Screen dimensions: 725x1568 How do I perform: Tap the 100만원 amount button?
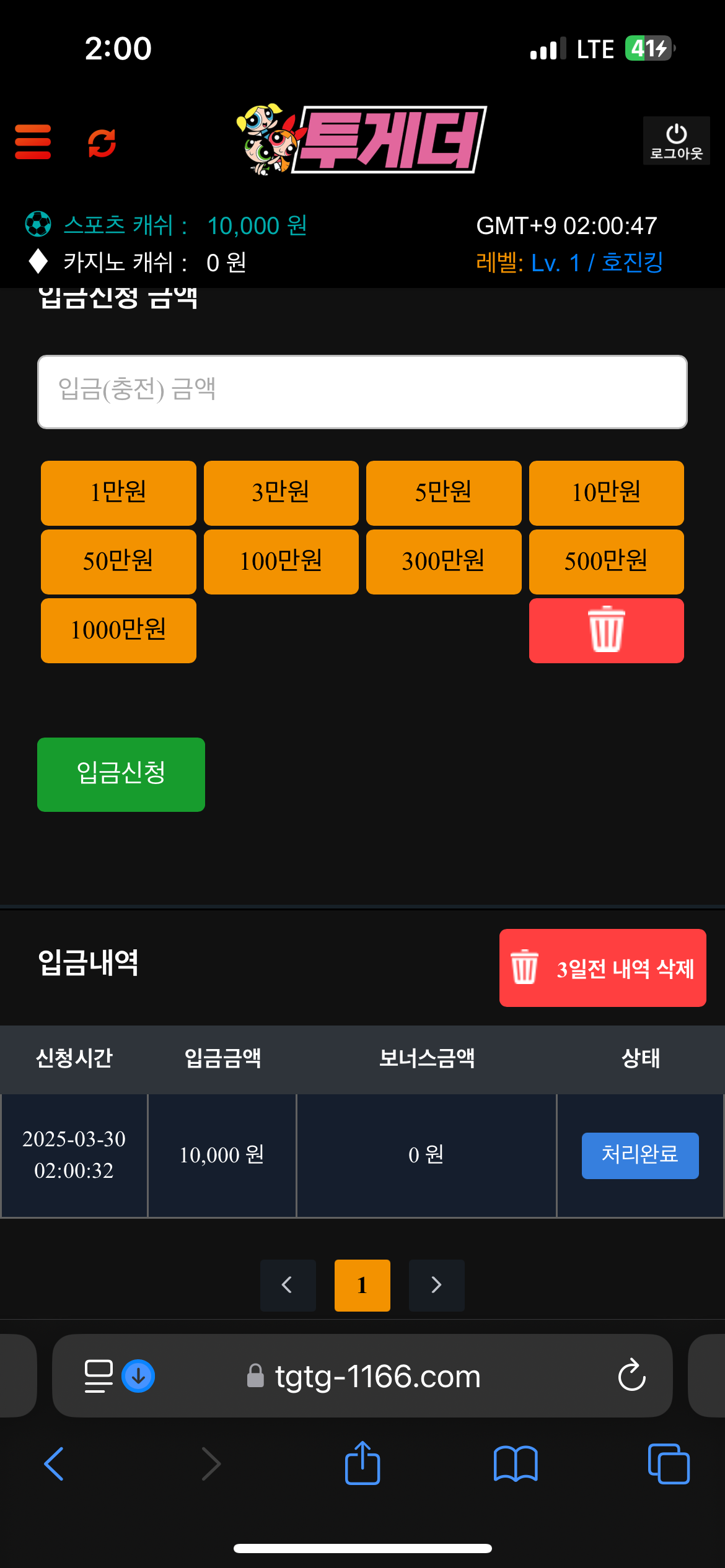pyautogui.click(x=281, y=562)
